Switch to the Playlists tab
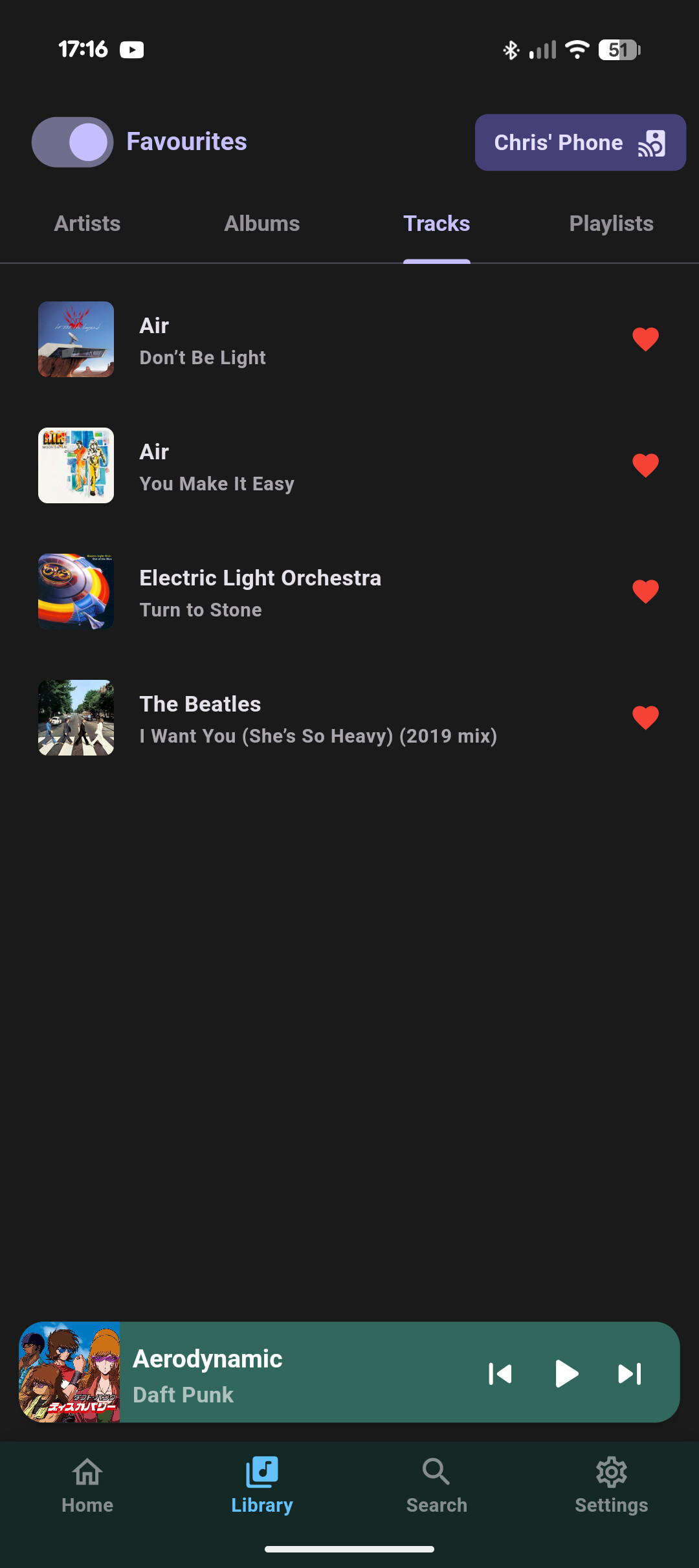The height and width of the screenshot is (1568, 699). 611,224
